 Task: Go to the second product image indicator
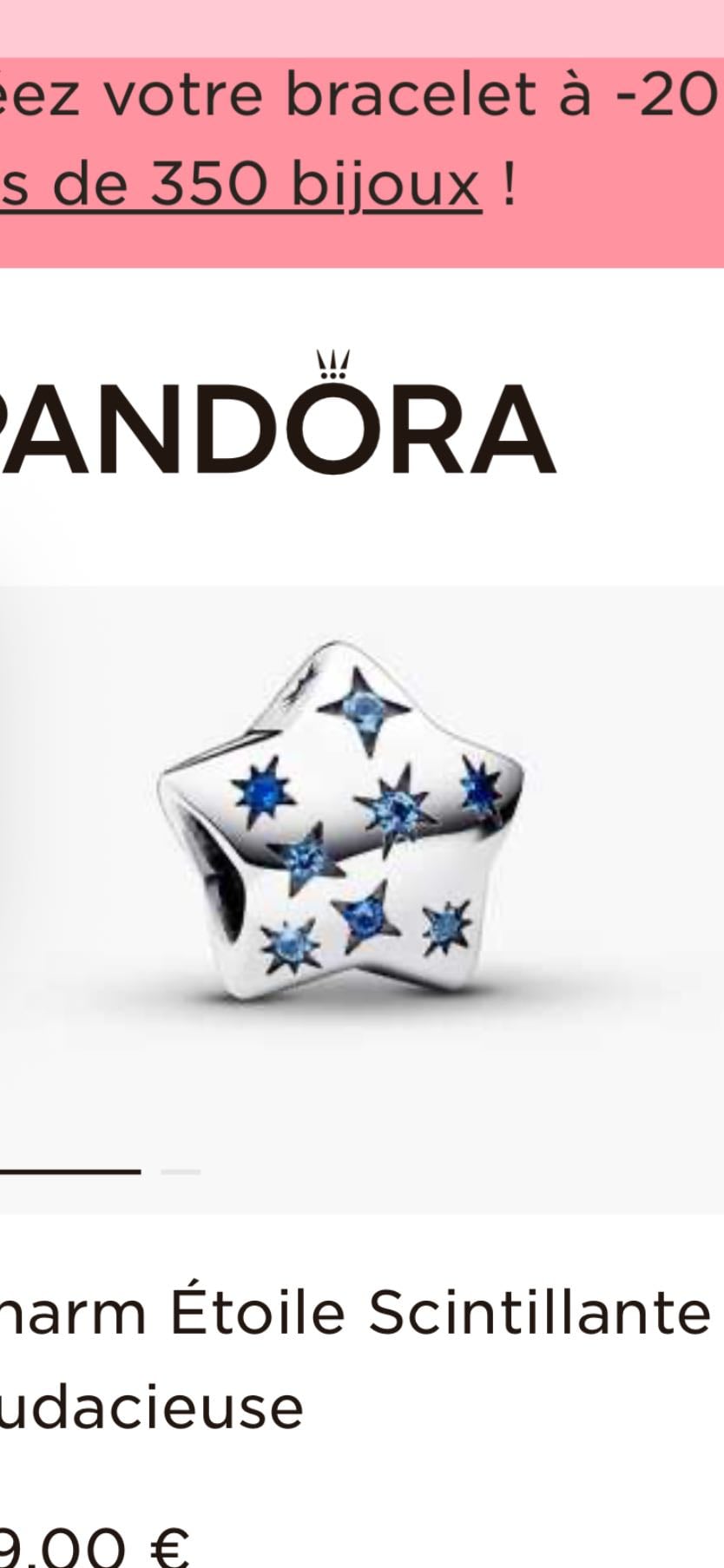(181, 1171)
